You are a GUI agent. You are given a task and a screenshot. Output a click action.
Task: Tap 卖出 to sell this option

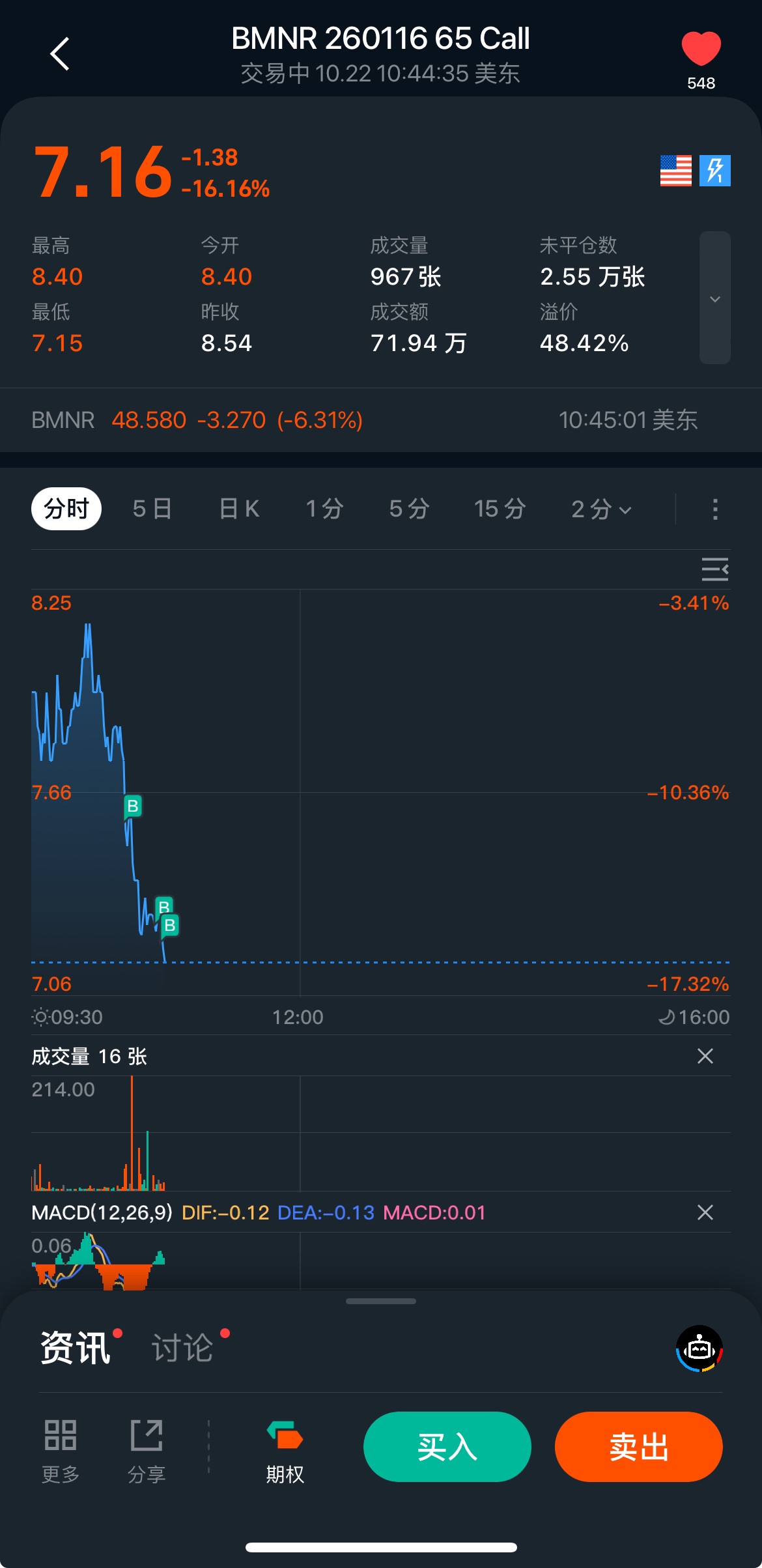[x=638, y=1447]
